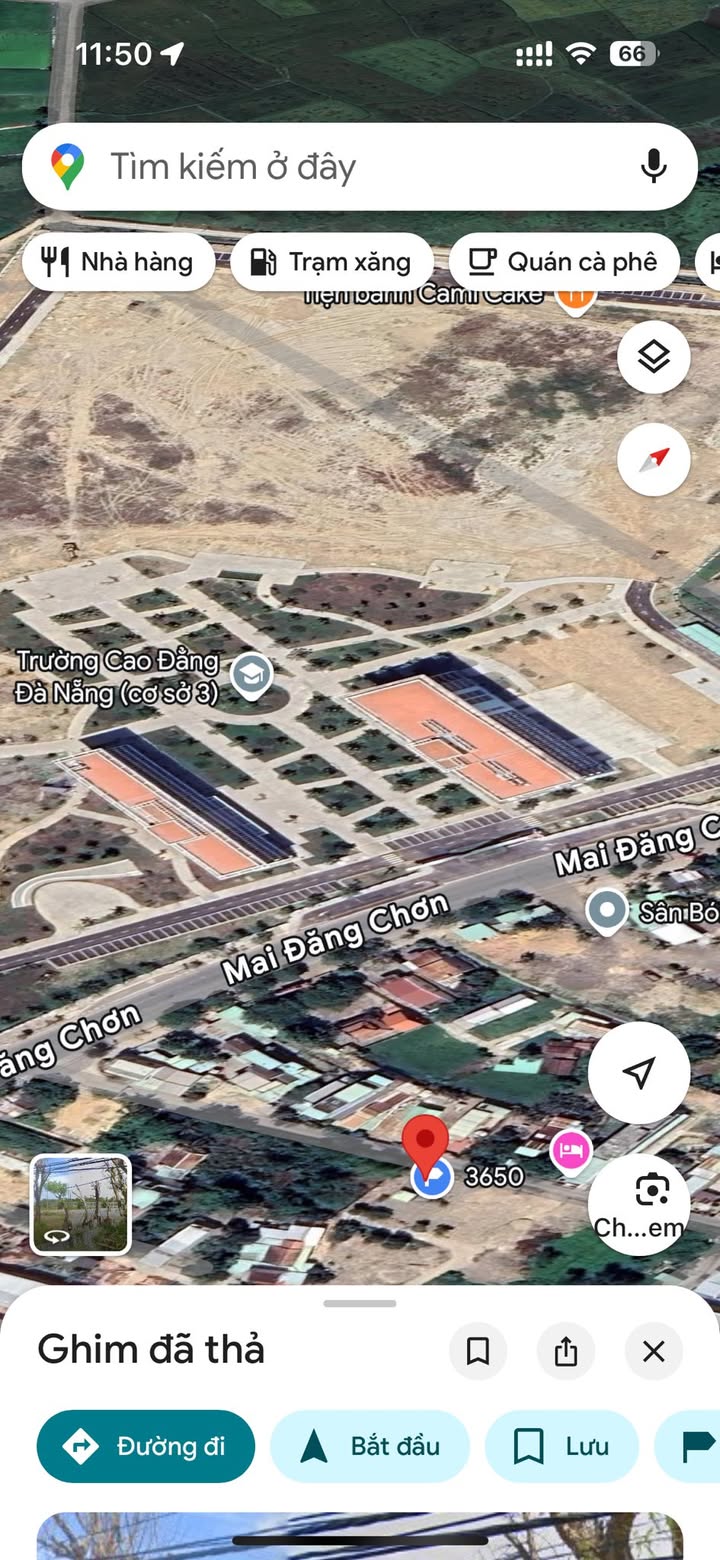Show "Quán cà phê" places nearby
The width and height of the screenshot is (720, 1560).
[564, 262]
